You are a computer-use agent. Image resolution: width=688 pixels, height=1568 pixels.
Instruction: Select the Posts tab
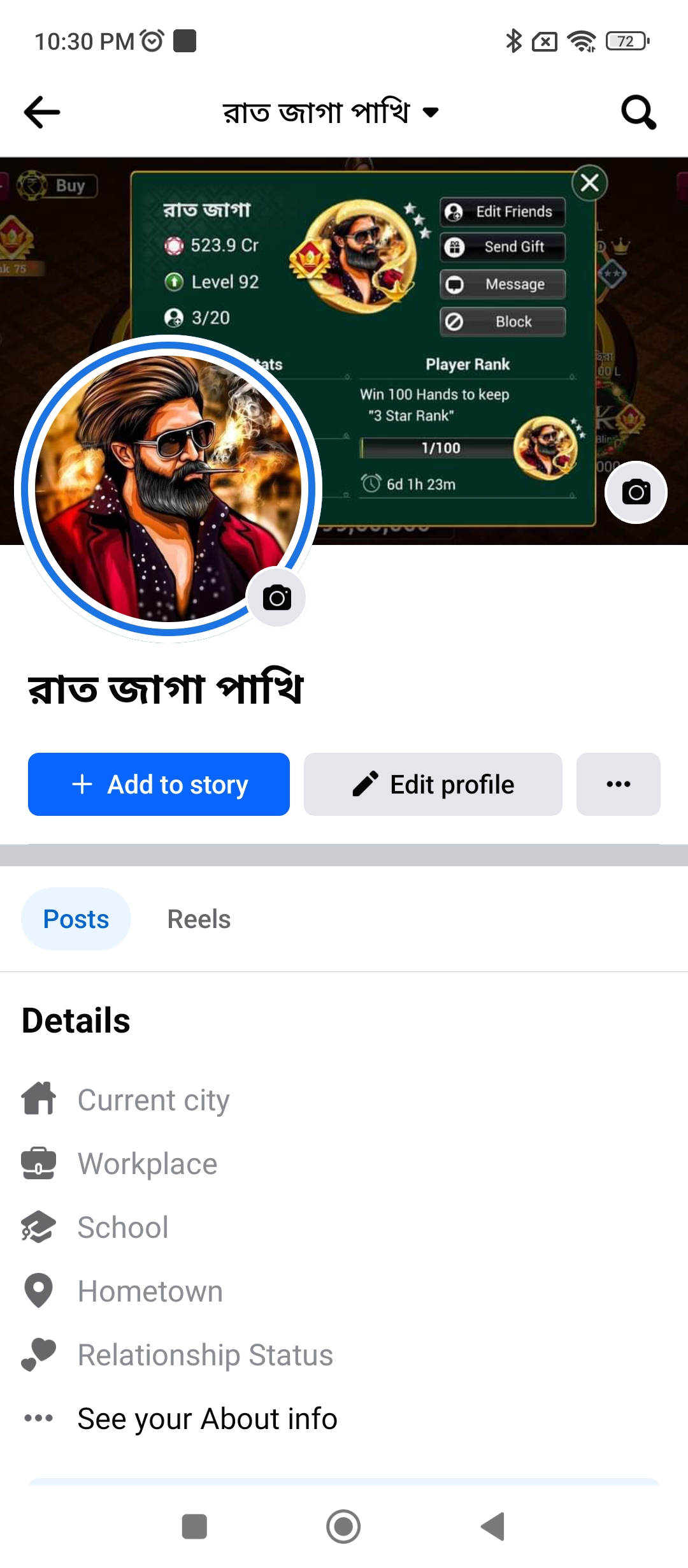(x=76, y=919)
